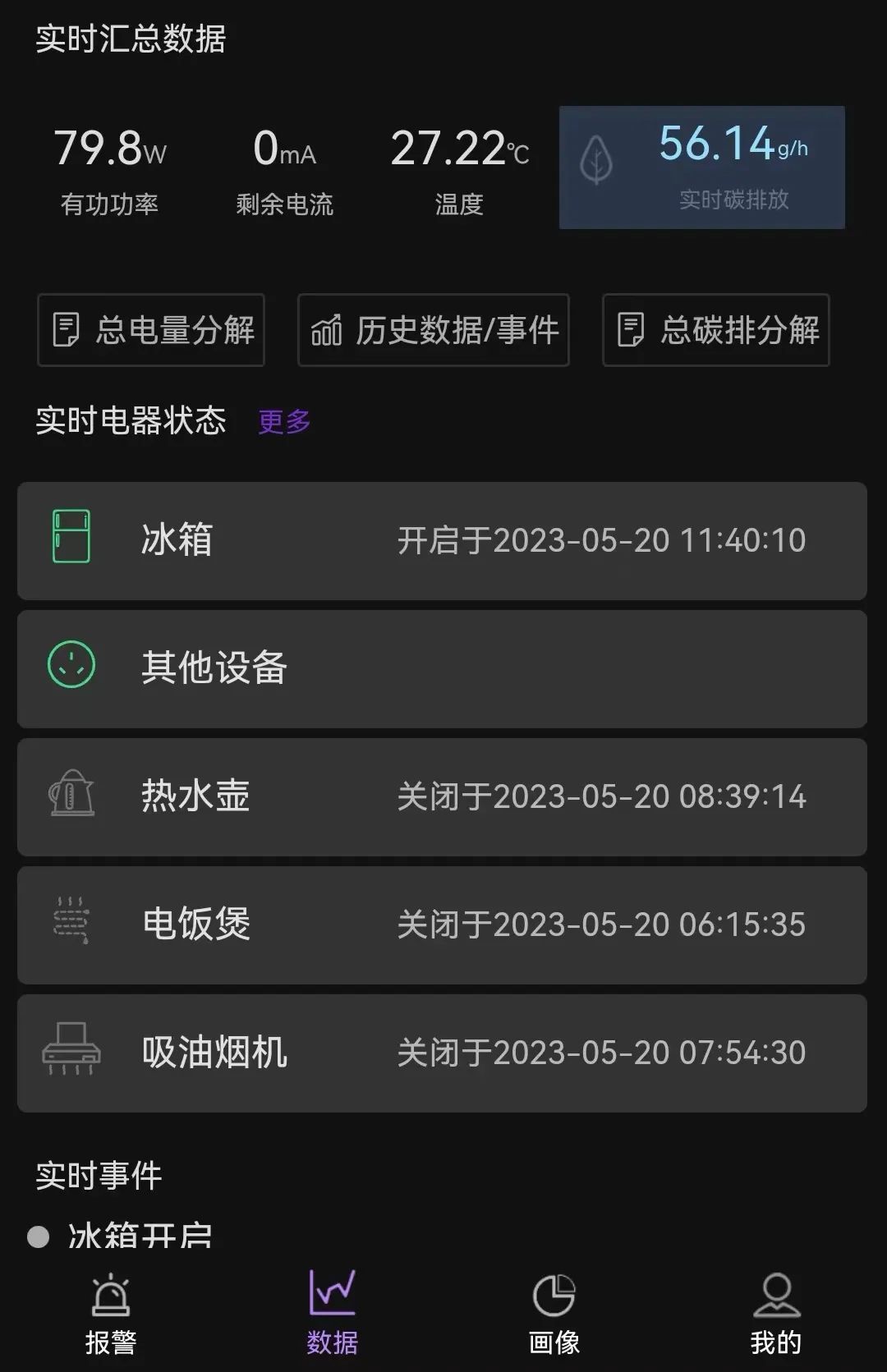Open the 其他设备 row
The width and height of the screenshot is (887, 1372).
(442, 668)
